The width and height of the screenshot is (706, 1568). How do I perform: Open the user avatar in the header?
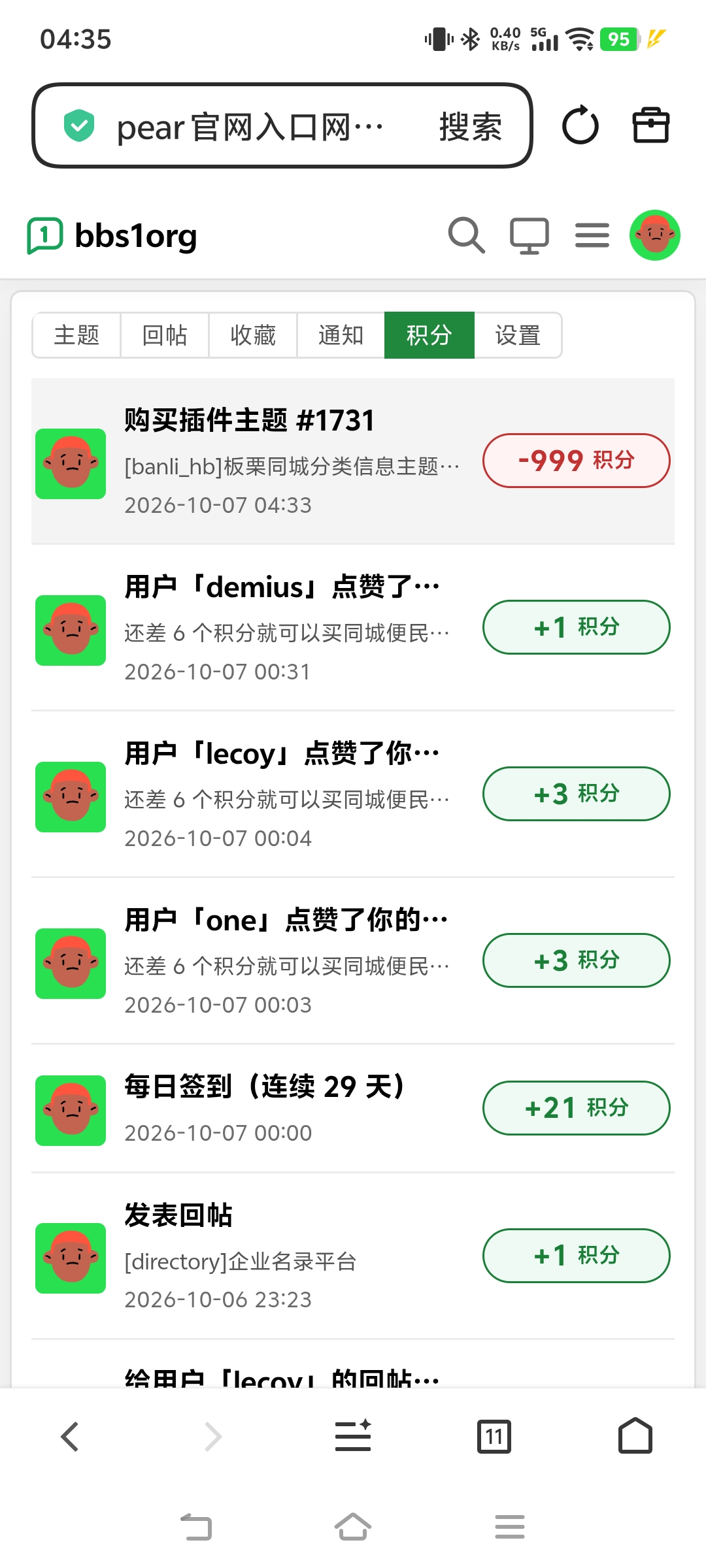pyautogui.click(x=654, y=235)
